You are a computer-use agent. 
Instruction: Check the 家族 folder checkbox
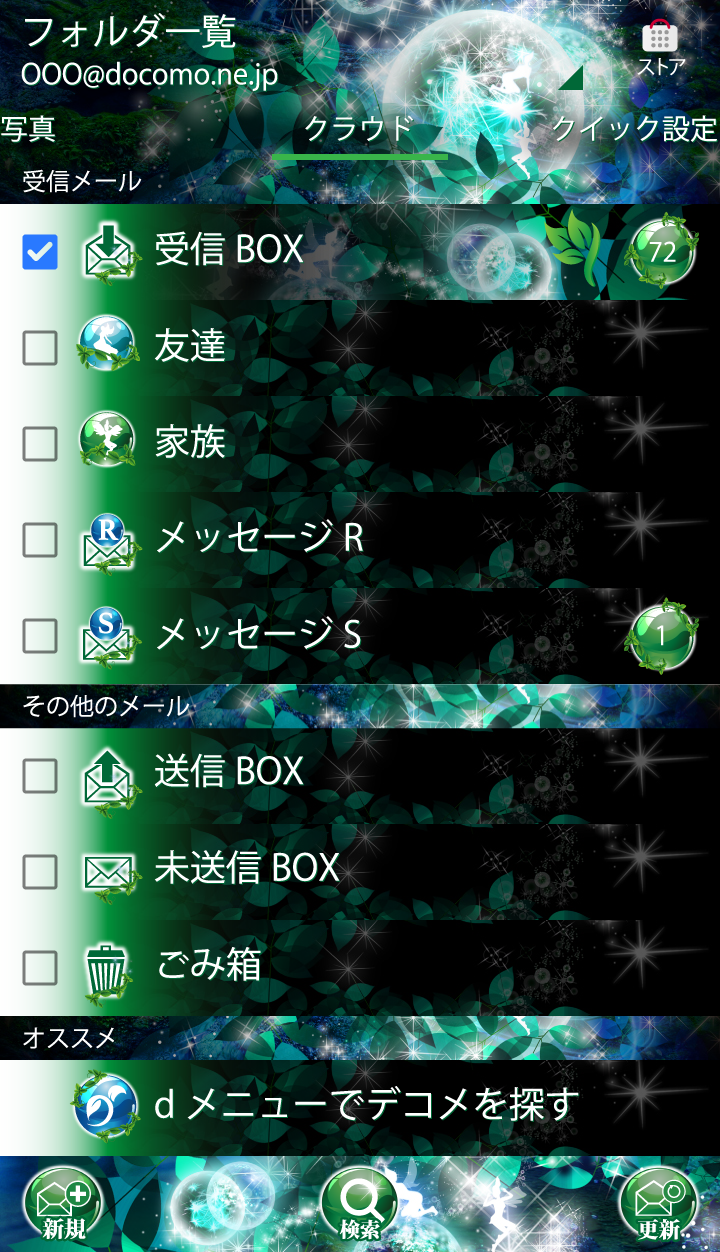[40, 443]
